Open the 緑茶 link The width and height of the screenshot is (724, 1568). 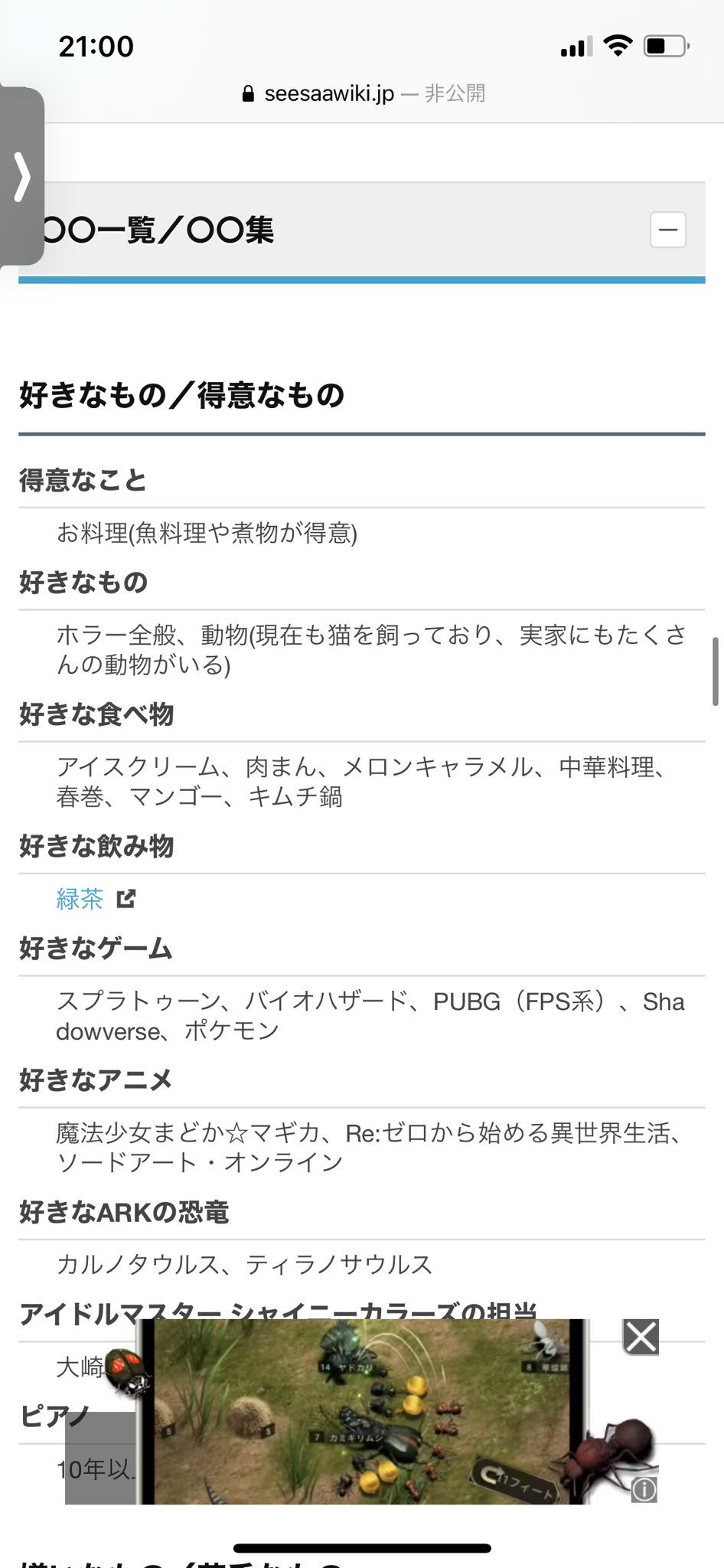80,899
